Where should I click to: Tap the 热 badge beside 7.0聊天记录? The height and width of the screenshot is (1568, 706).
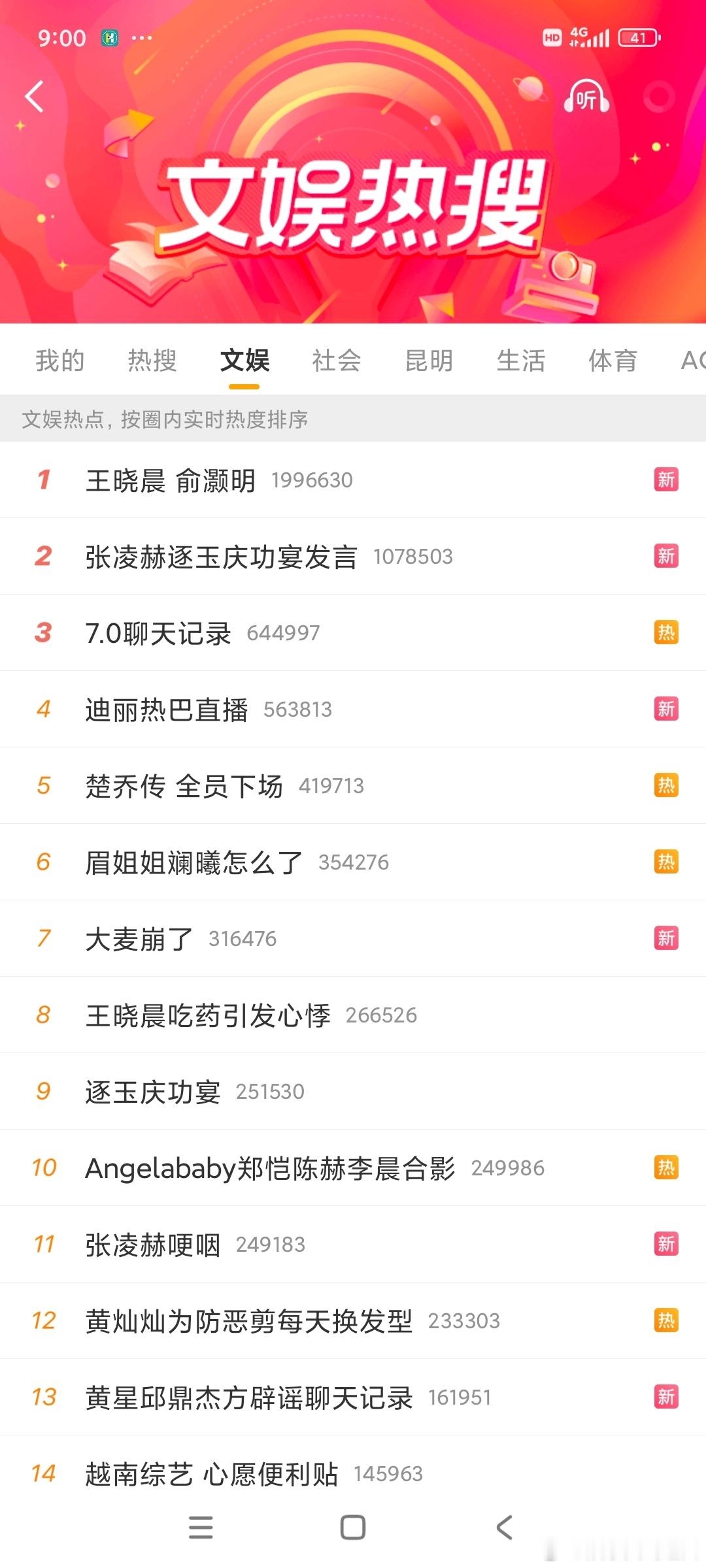pyautogui.click(x=666, y=632)
